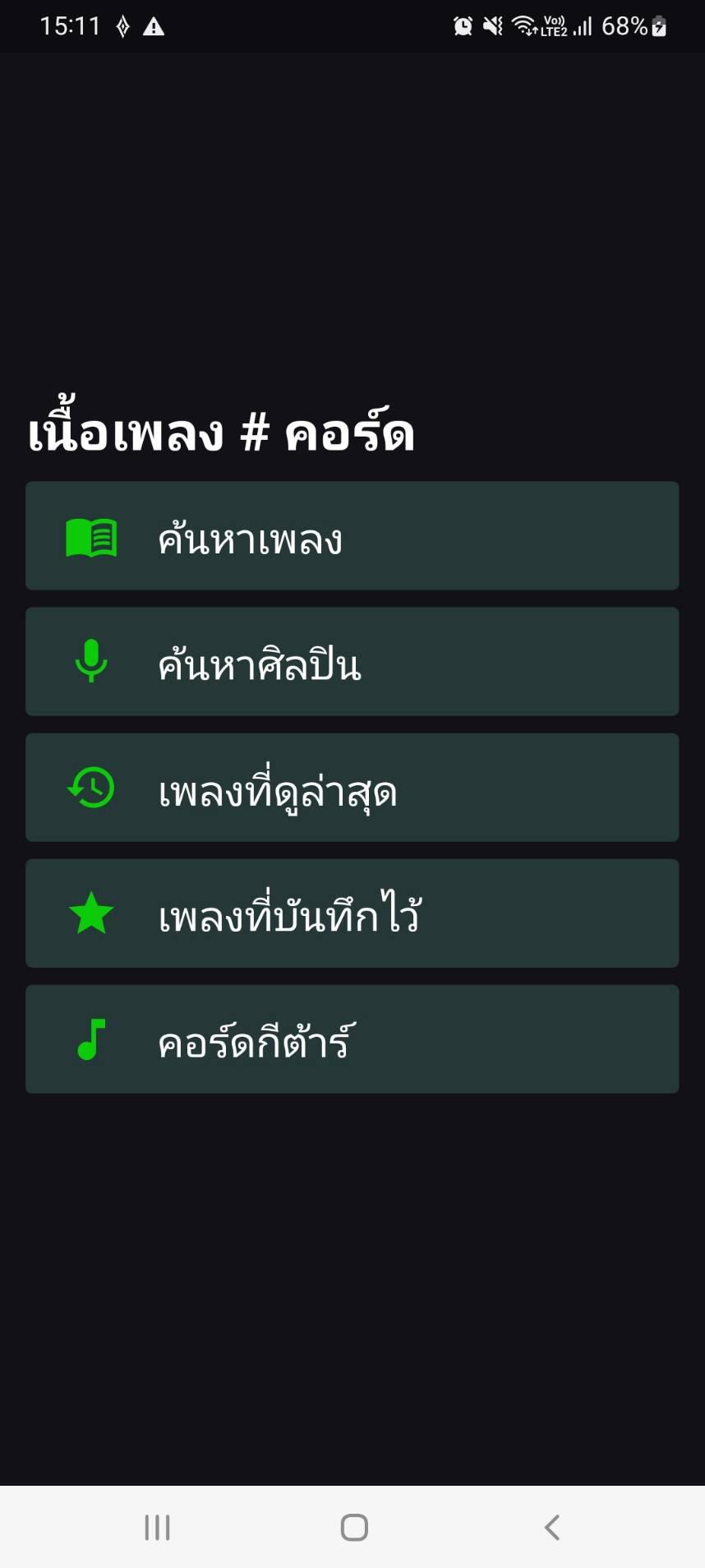This screenshot has width=705, height=1568.
Task: View เพลงที่บันทึกไว้ saved songs
Action: point(352,914)
